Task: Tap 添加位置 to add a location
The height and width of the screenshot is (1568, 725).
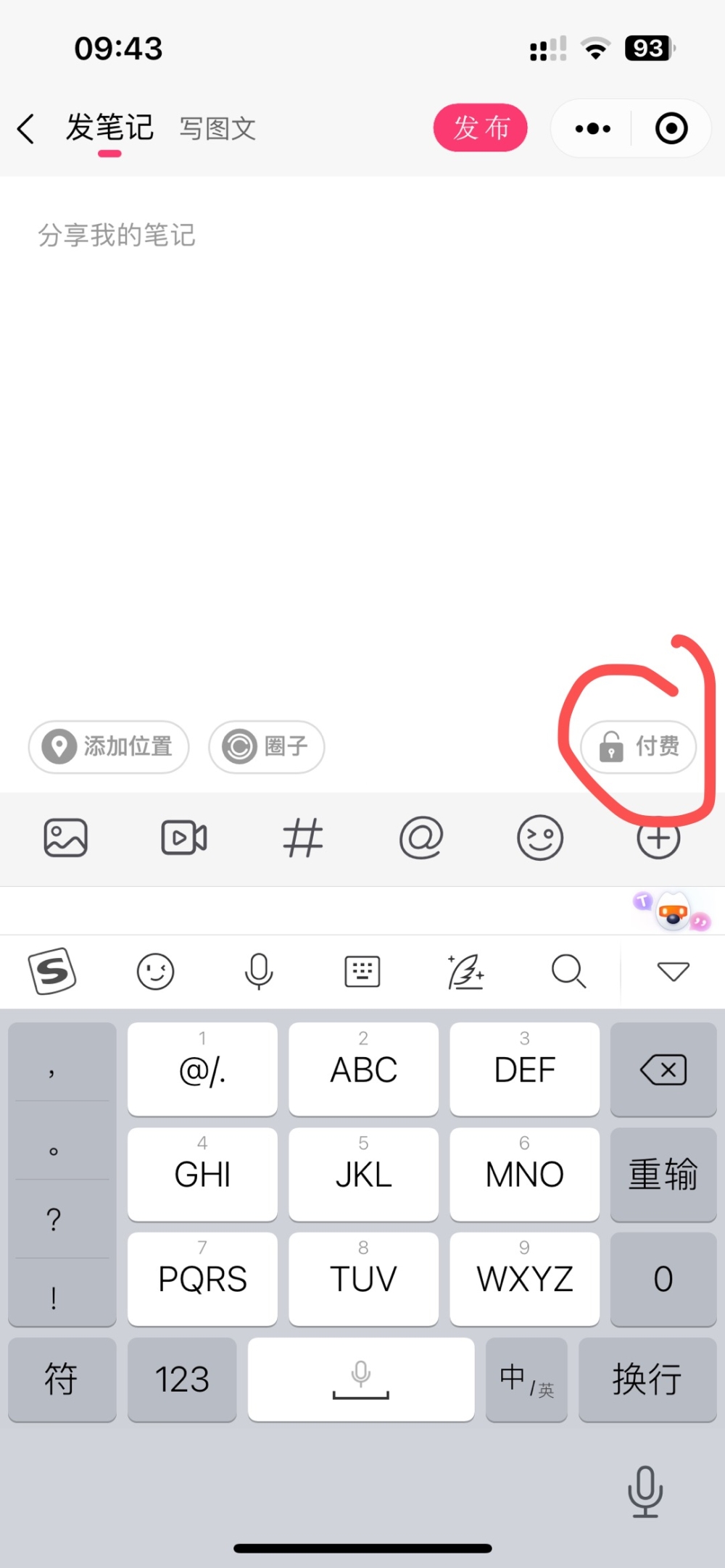Action: [x=109, y=746]
